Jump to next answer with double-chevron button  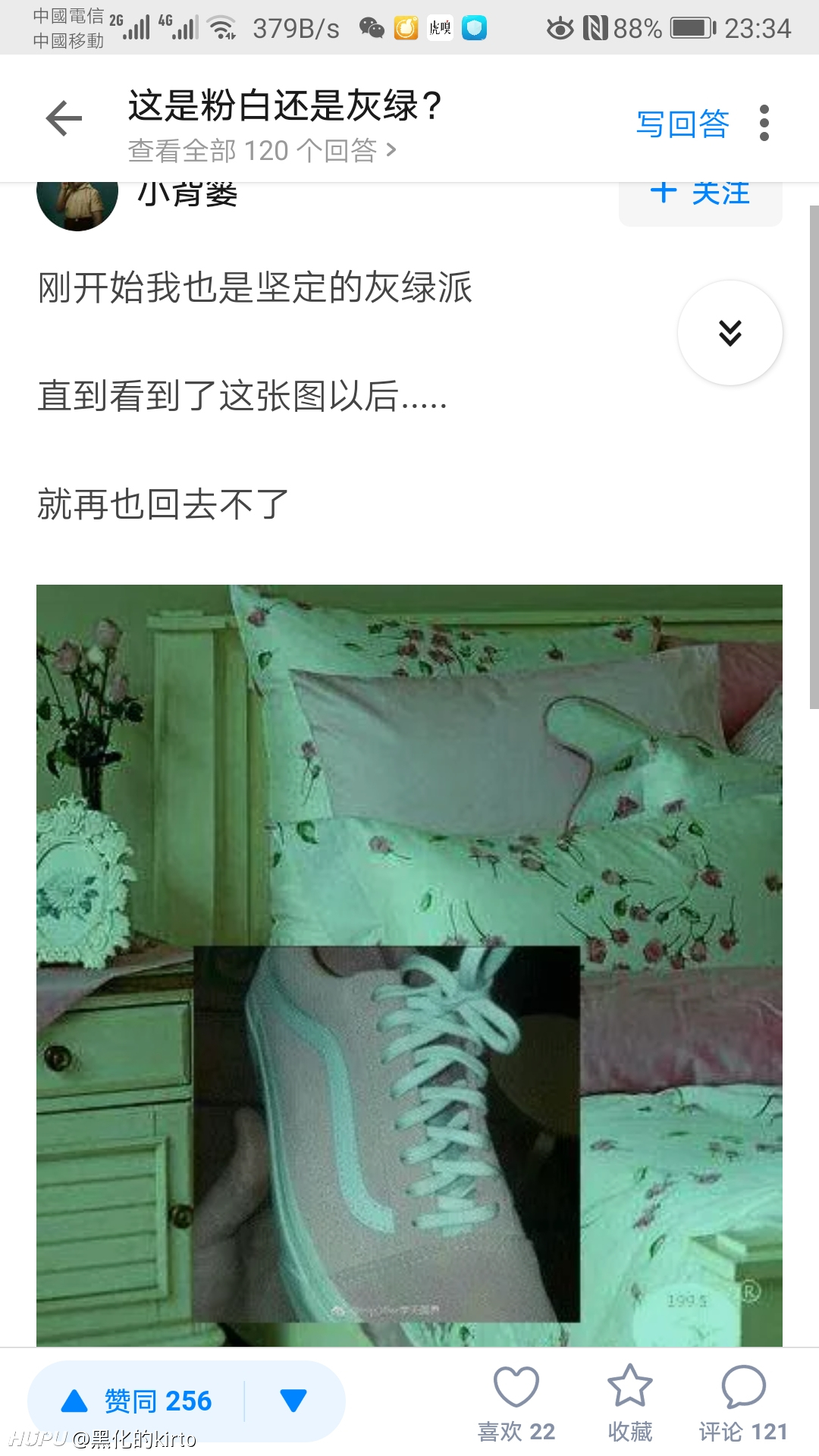pos(730,333)
